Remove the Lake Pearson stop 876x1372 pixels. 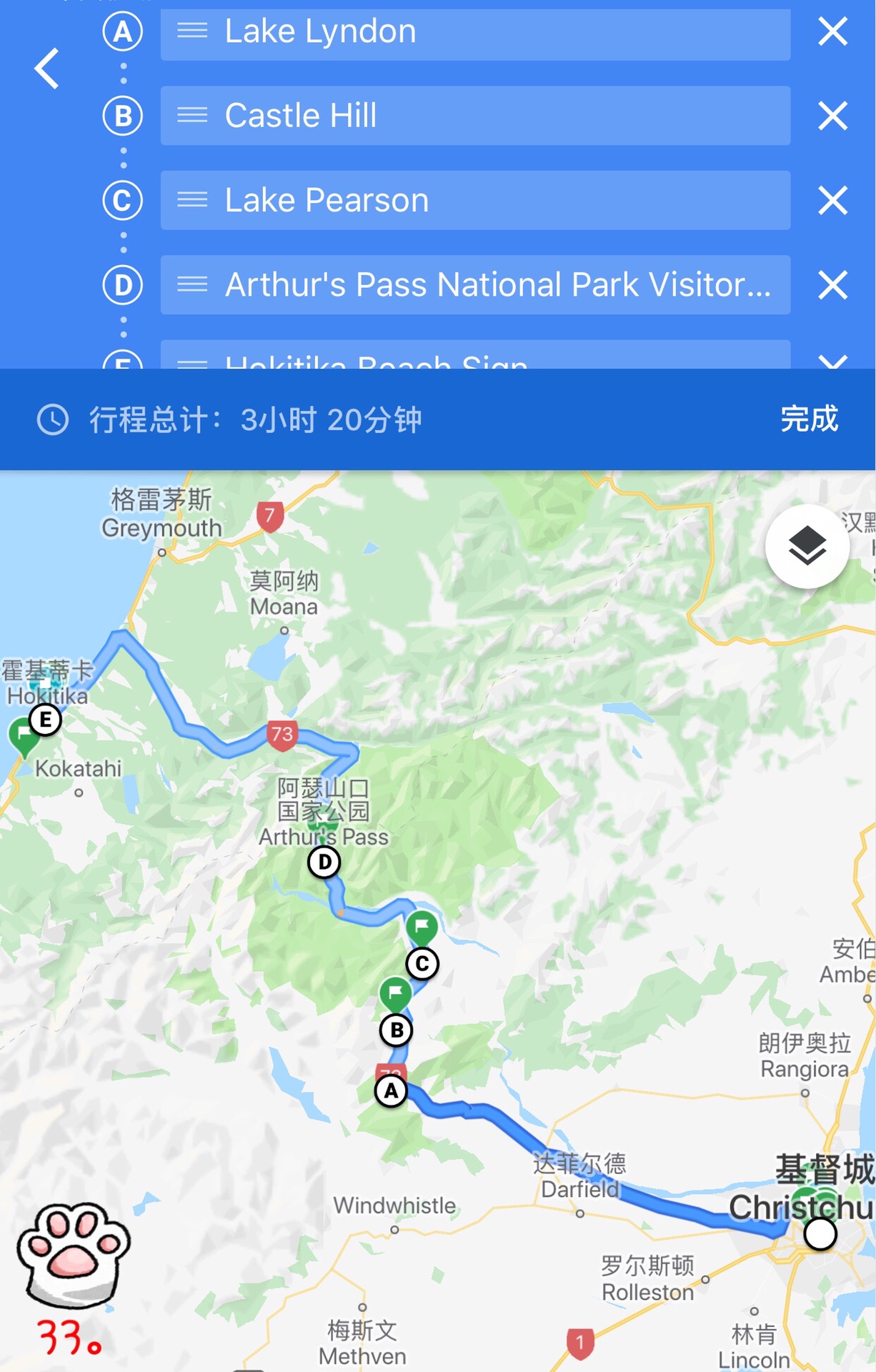click(832, 201)
